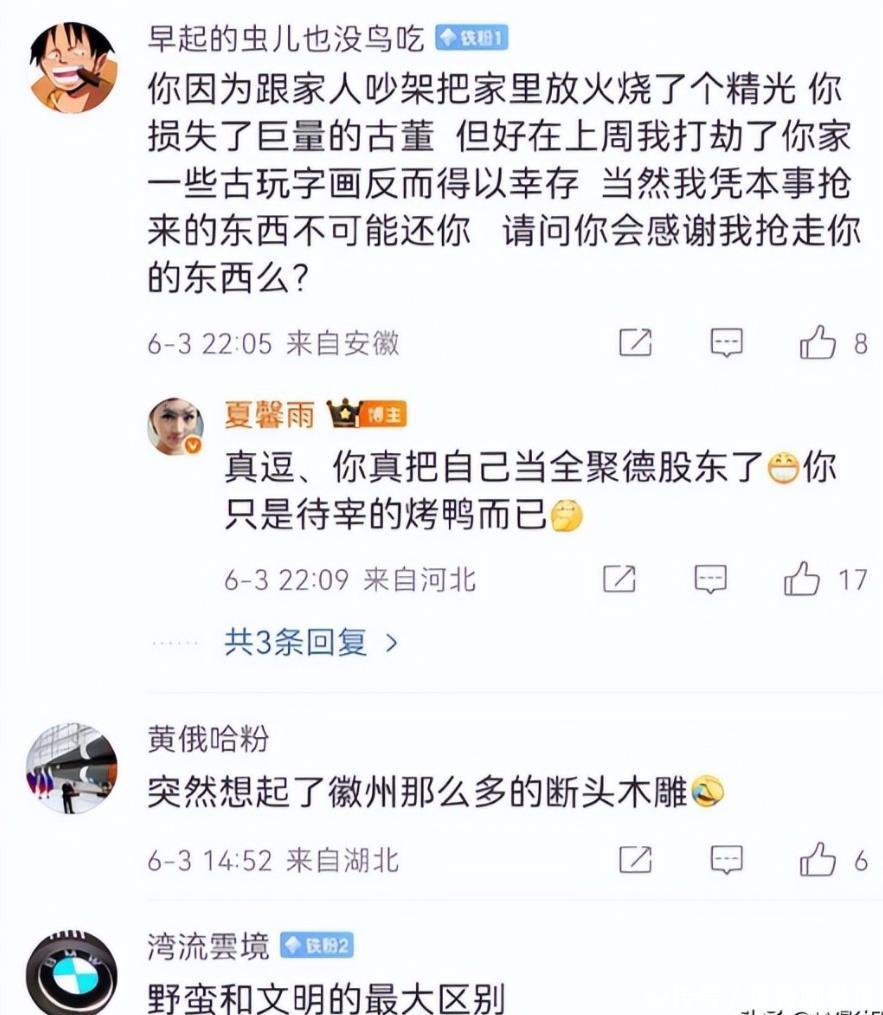Screen dimensions: 883x1015
Task: Like the comment by 早起的虫儿也没鸟吃
Action: click(818, 342)
